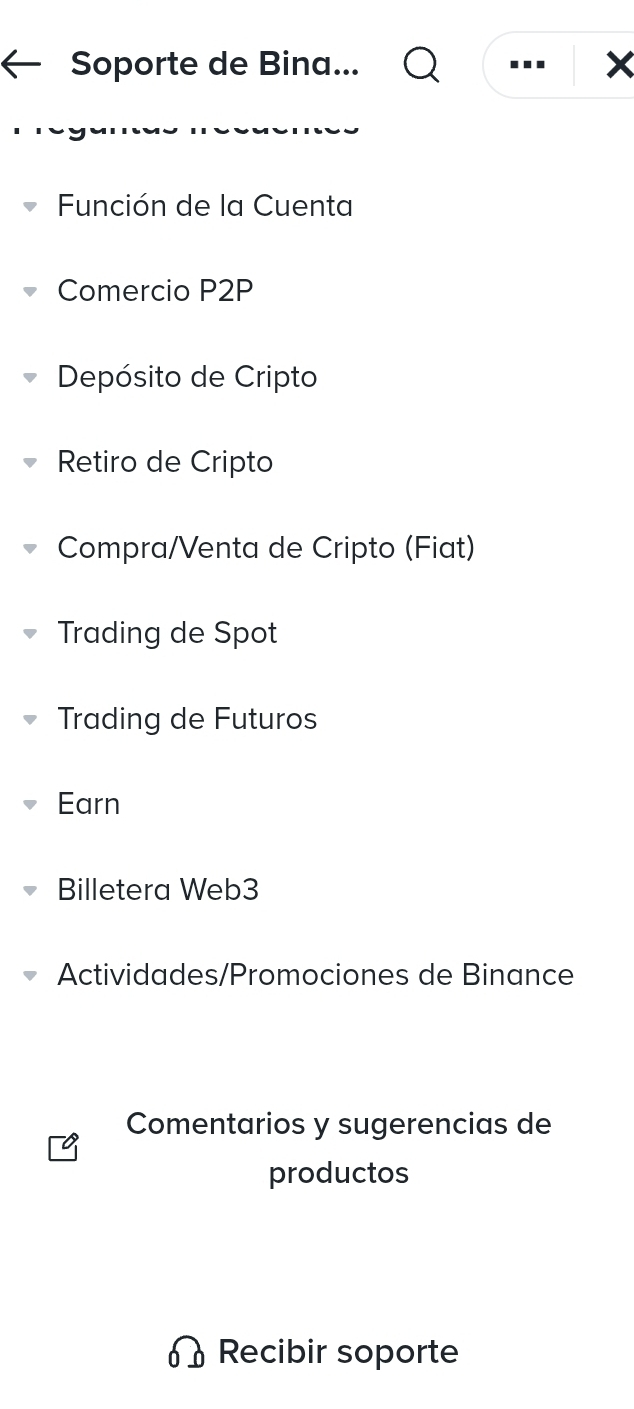Expand the Earn topic
Viewport: 634px width, 1409px height.
pos(88,804)
